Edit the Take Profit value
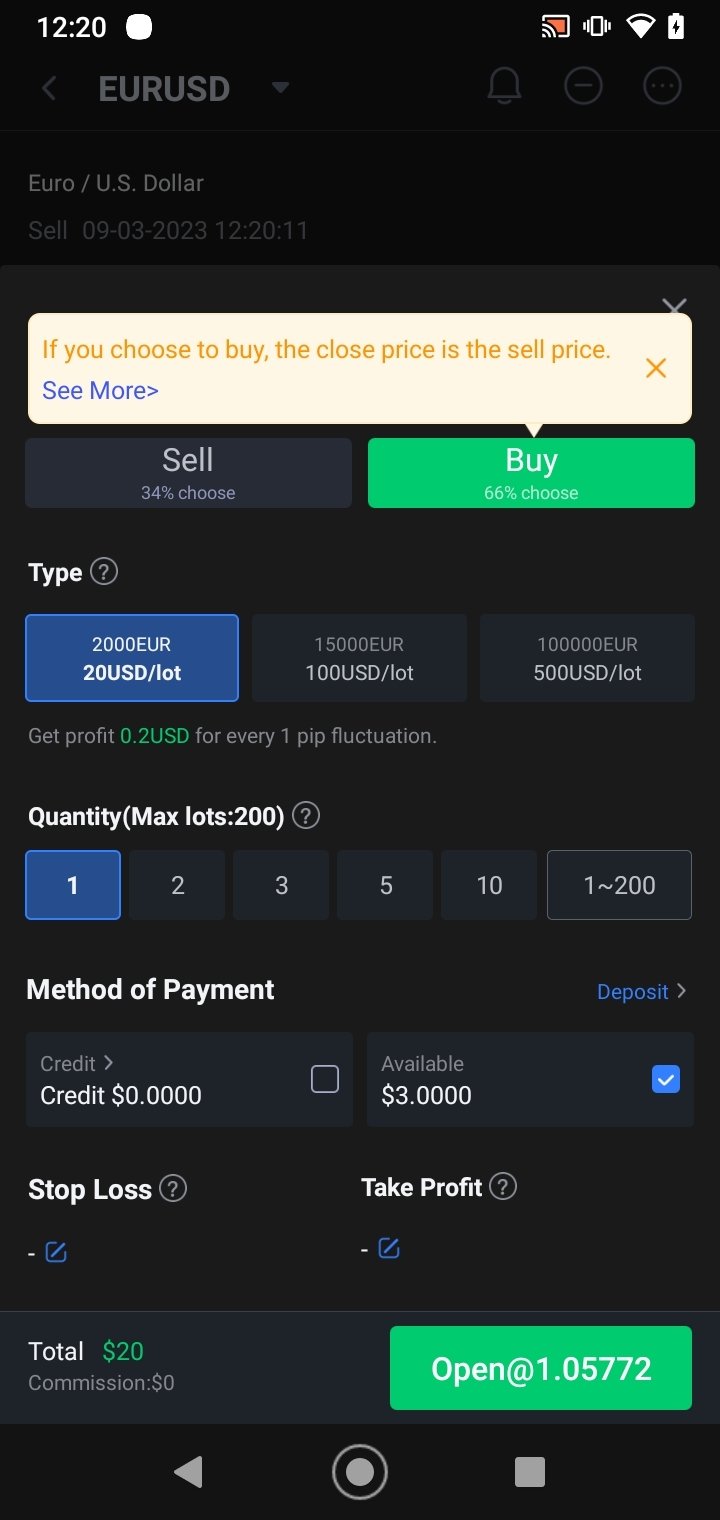 pyautogui.click(x=389, y=1248)
